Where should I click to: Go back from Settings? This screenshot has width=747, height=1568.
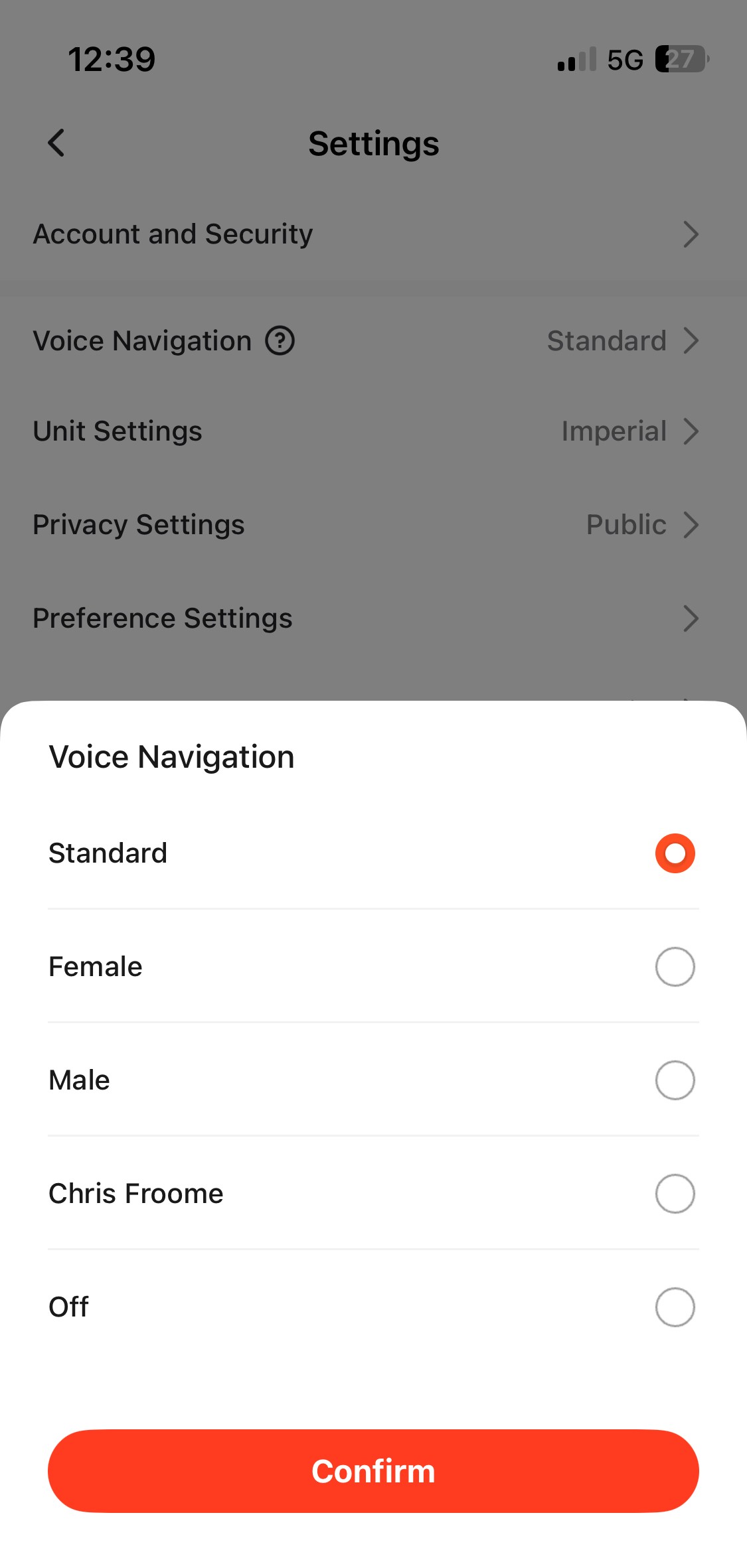[56, 143]
